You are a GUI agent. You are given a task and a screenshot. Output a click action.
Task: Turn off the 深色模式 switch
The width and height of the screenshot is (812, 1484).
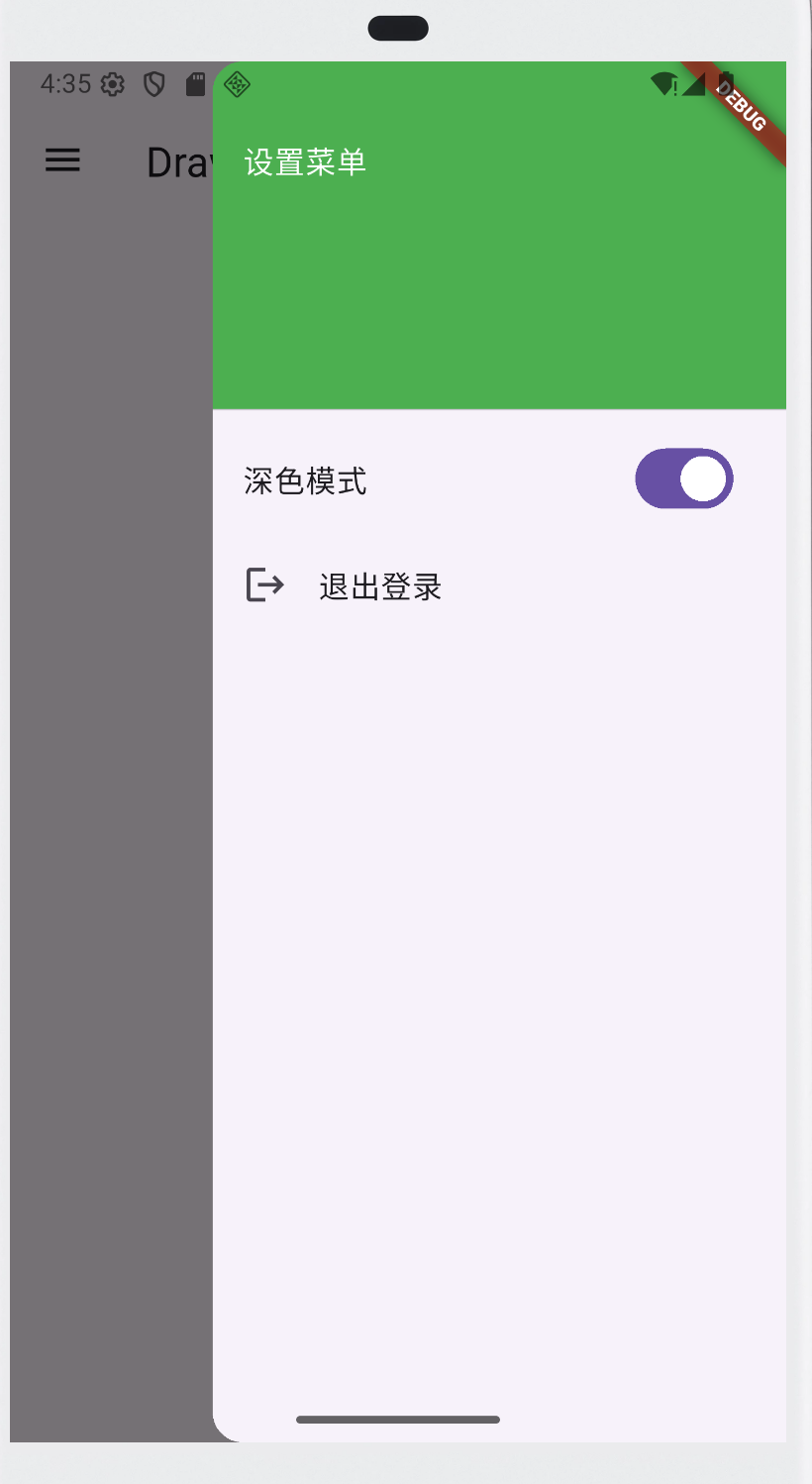[683, 479]
